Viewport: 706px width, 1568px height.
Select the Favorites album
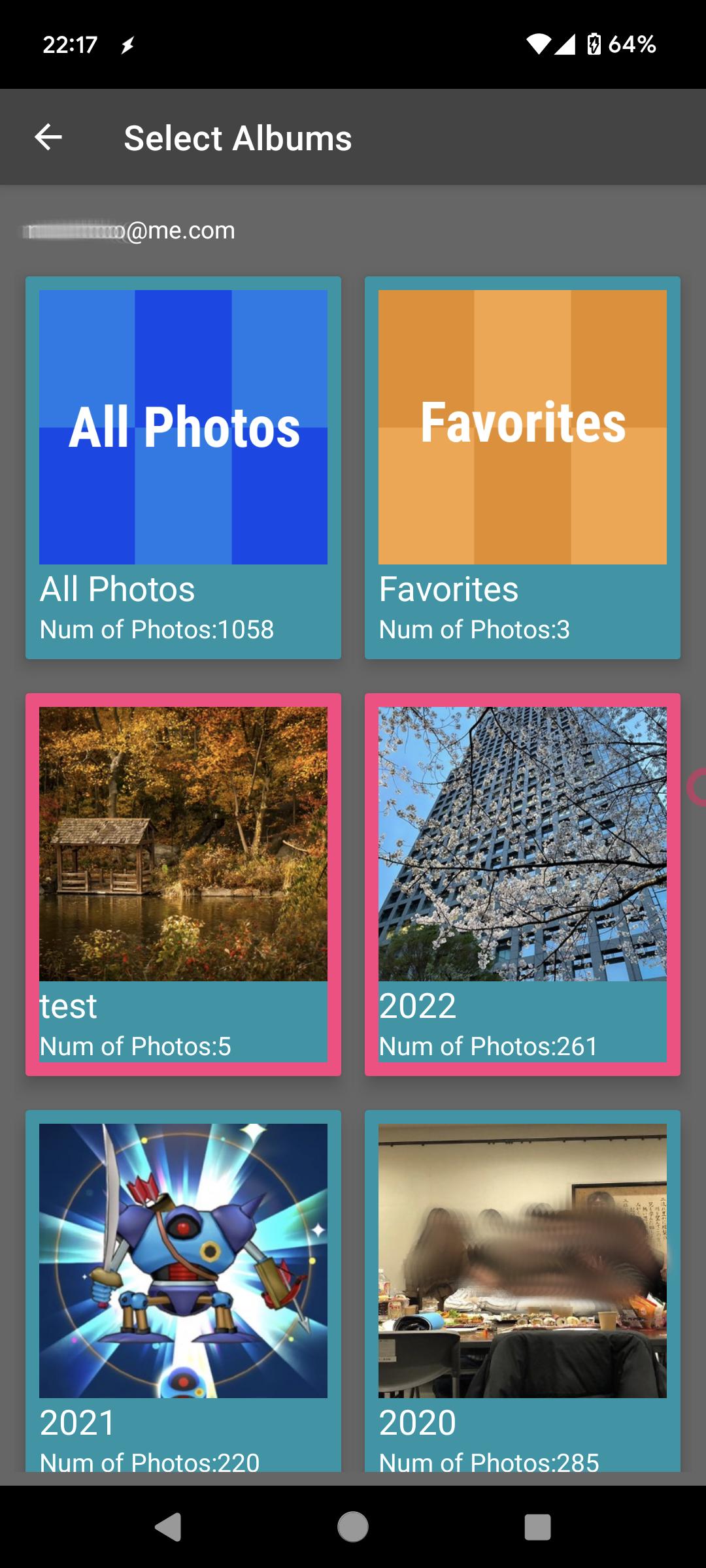[522, 467]
